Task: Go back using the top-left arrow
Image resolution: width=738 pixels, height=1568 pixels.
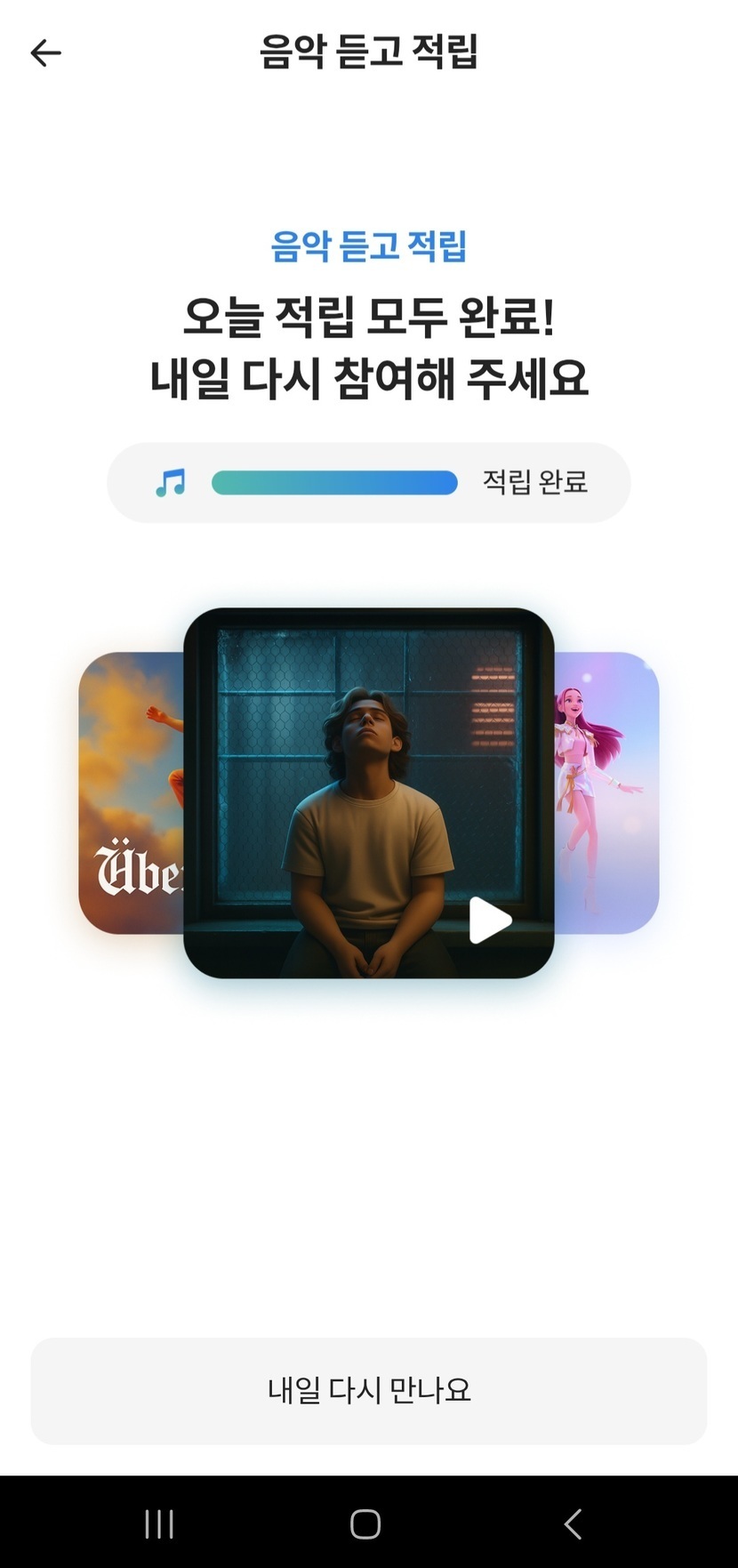Action: pos(45,53)
